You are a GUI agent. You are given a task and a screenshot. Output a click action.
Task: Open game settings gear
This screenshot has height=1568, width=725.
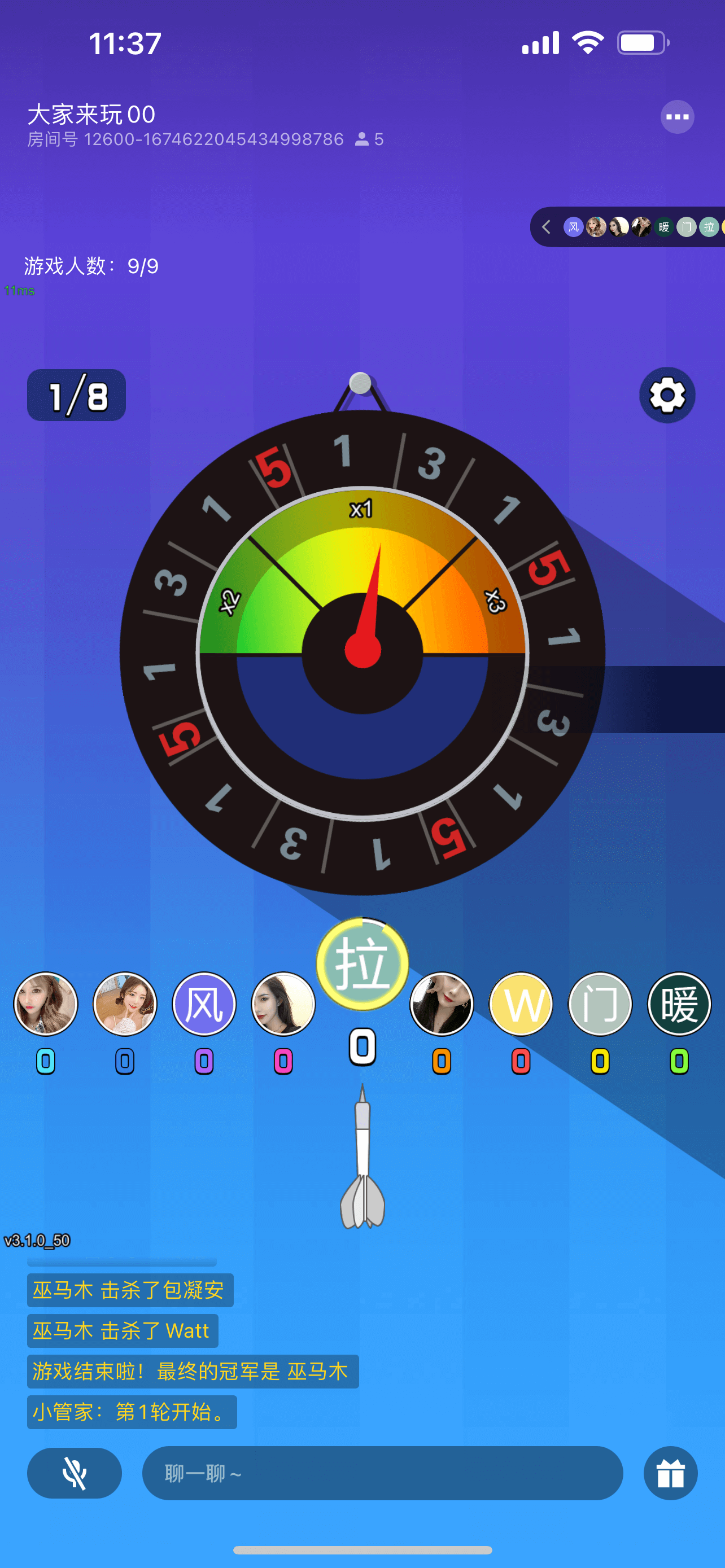tap(667, 395)
